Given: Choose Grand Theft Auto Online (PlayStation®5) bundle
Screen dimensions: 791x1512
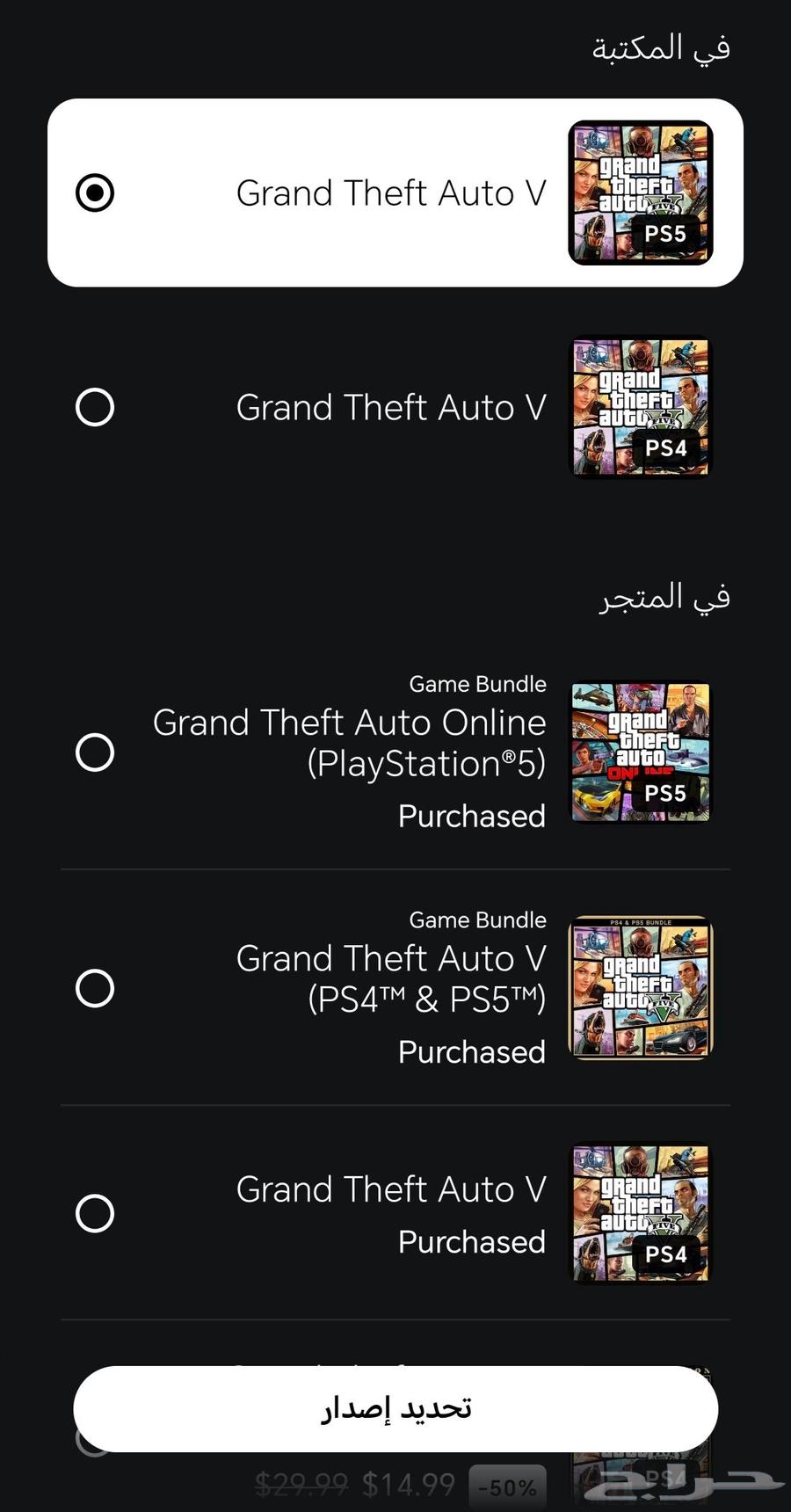Looking at the screenshot, I should coord(95,752).
